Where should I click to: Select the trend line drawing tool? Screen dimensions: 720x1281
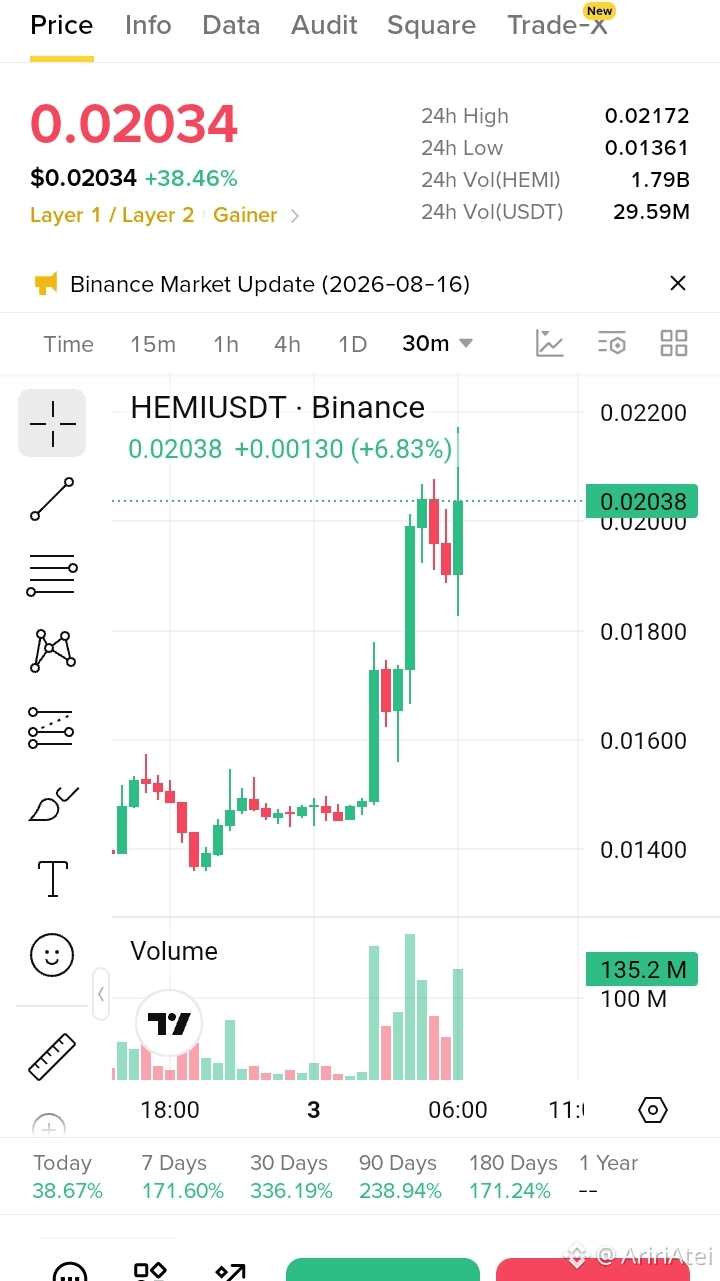click(52, 499)
